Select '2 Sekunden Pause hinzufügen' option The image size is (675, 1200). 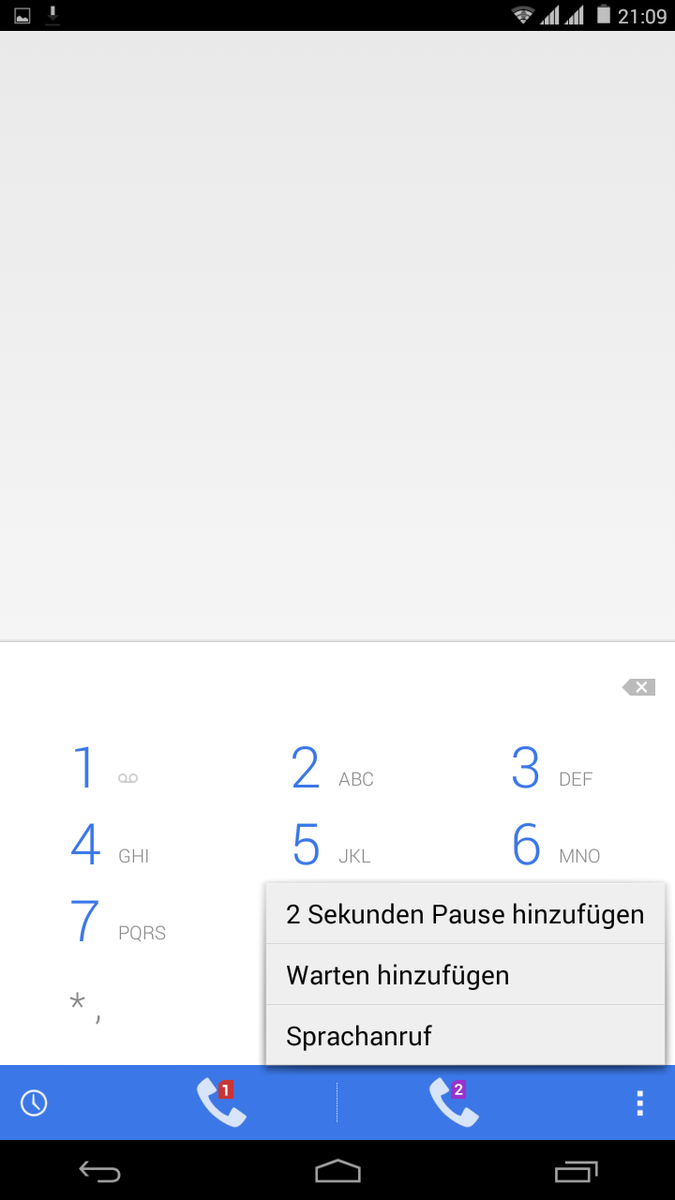(465, 914)
